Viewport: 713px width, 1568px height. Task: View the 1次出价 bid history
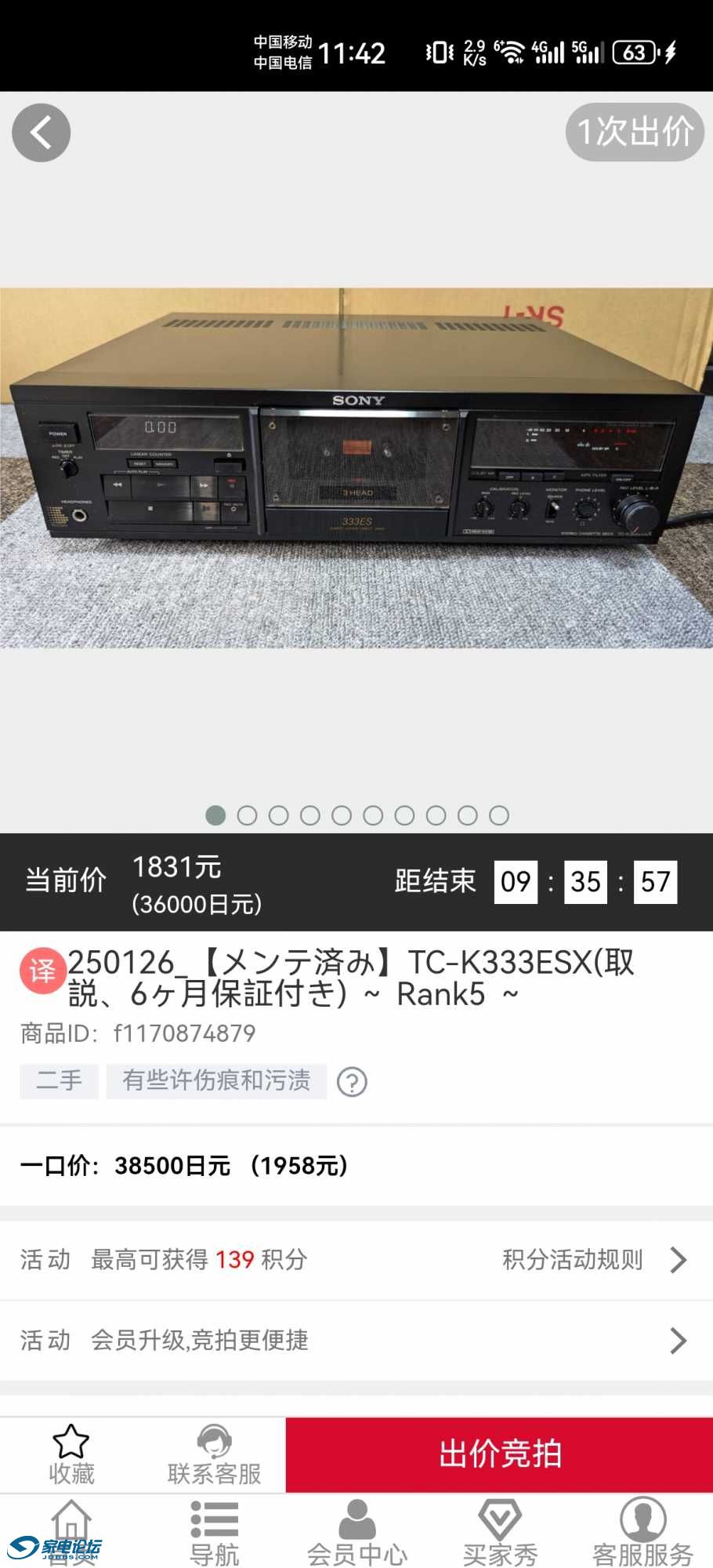coord(635,132)
